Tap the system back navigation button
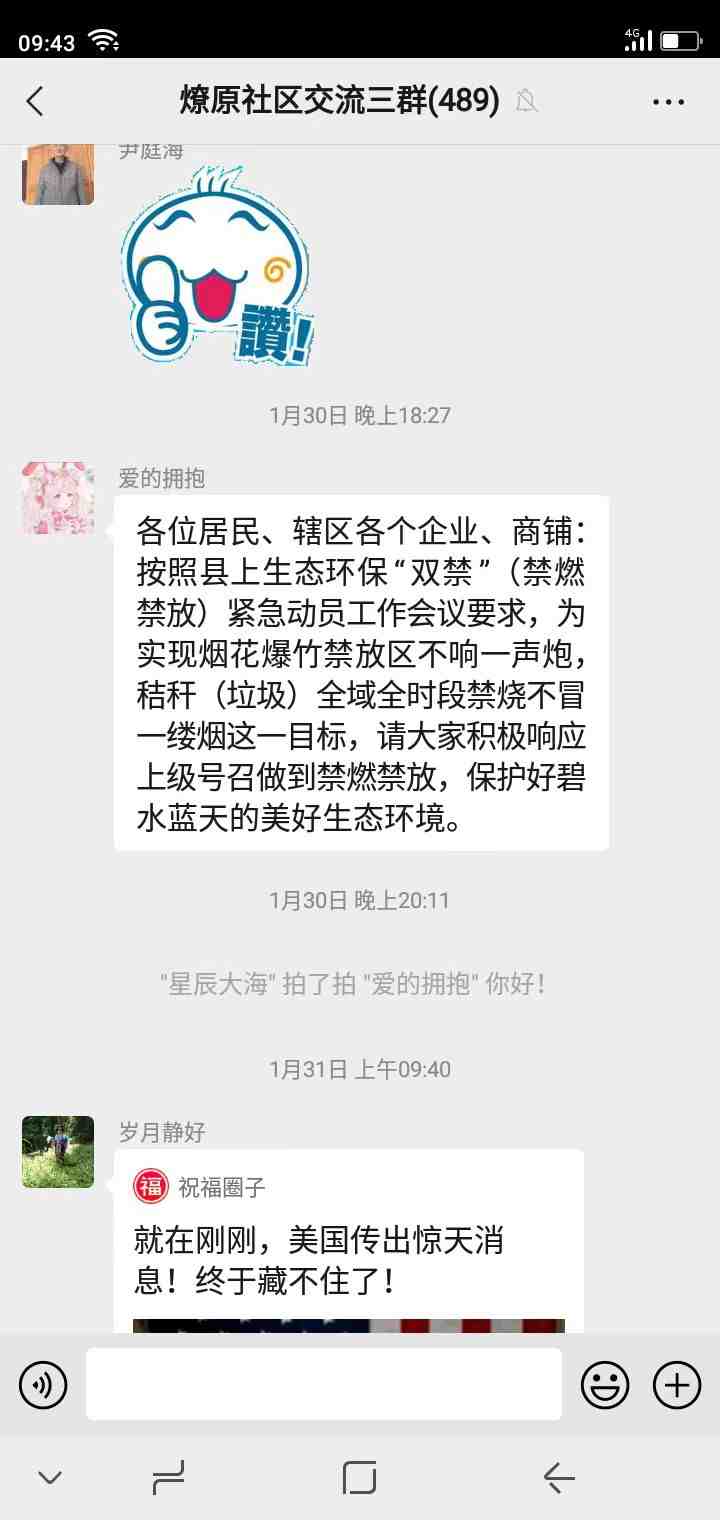 tap(558, 1477)
